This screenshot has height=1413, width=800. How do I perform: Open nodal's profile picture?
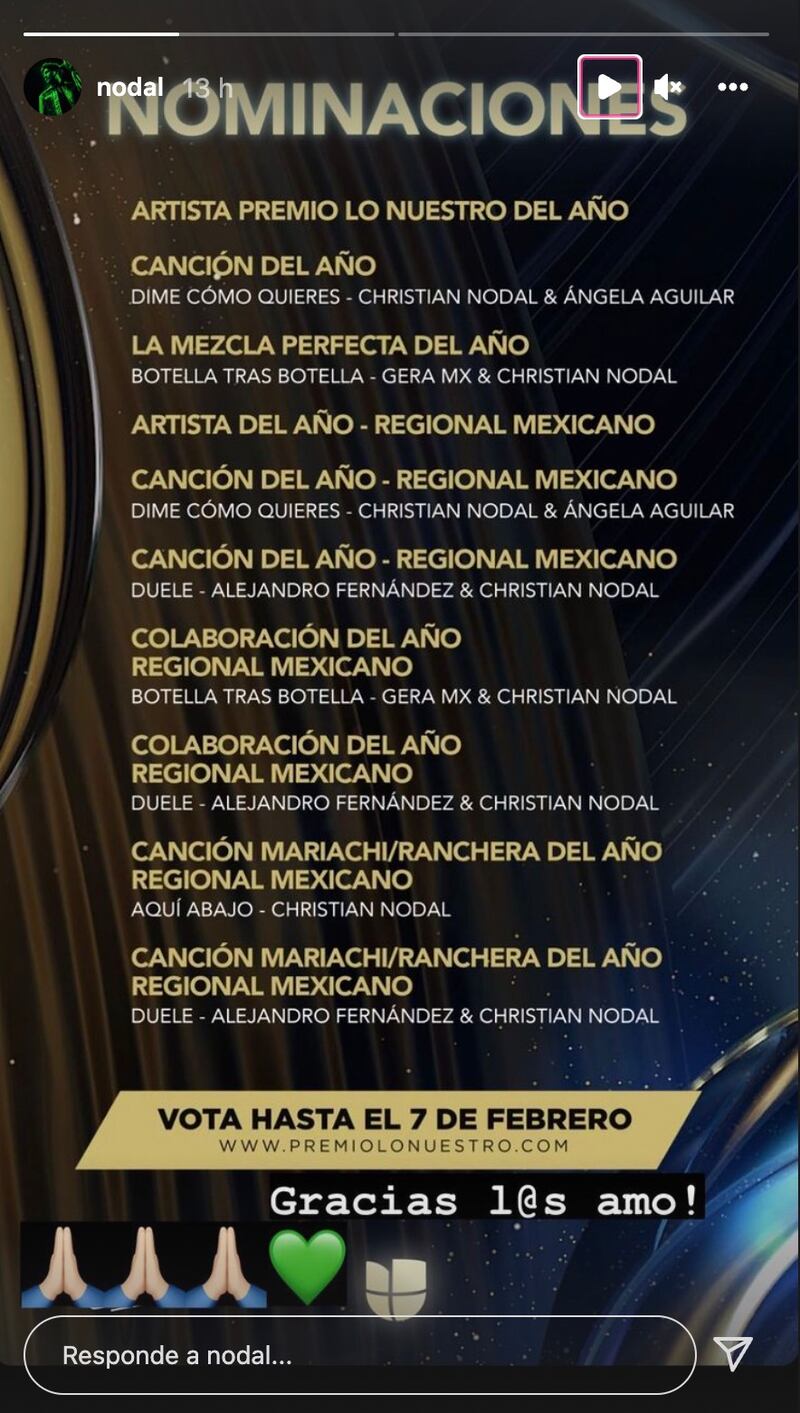(53, 87)
